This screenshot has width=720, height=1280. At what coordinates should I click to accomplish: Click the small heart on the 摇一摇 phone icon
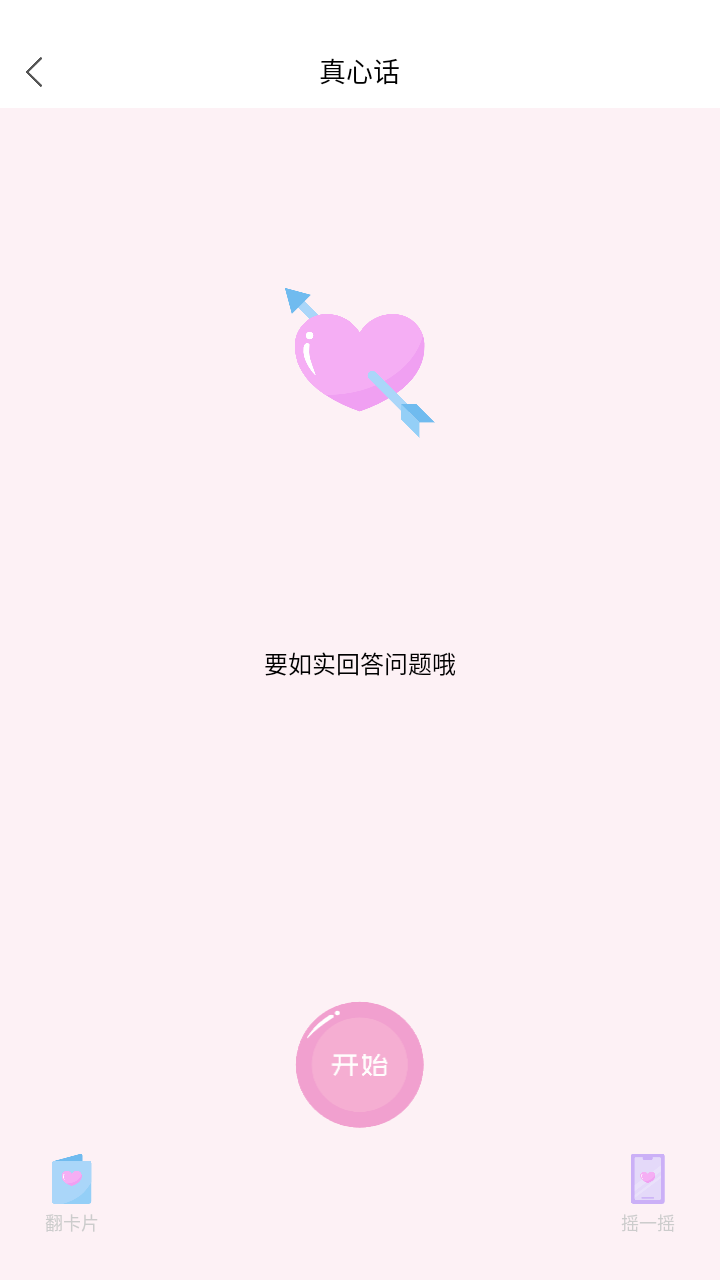[x=645, y=1178]
